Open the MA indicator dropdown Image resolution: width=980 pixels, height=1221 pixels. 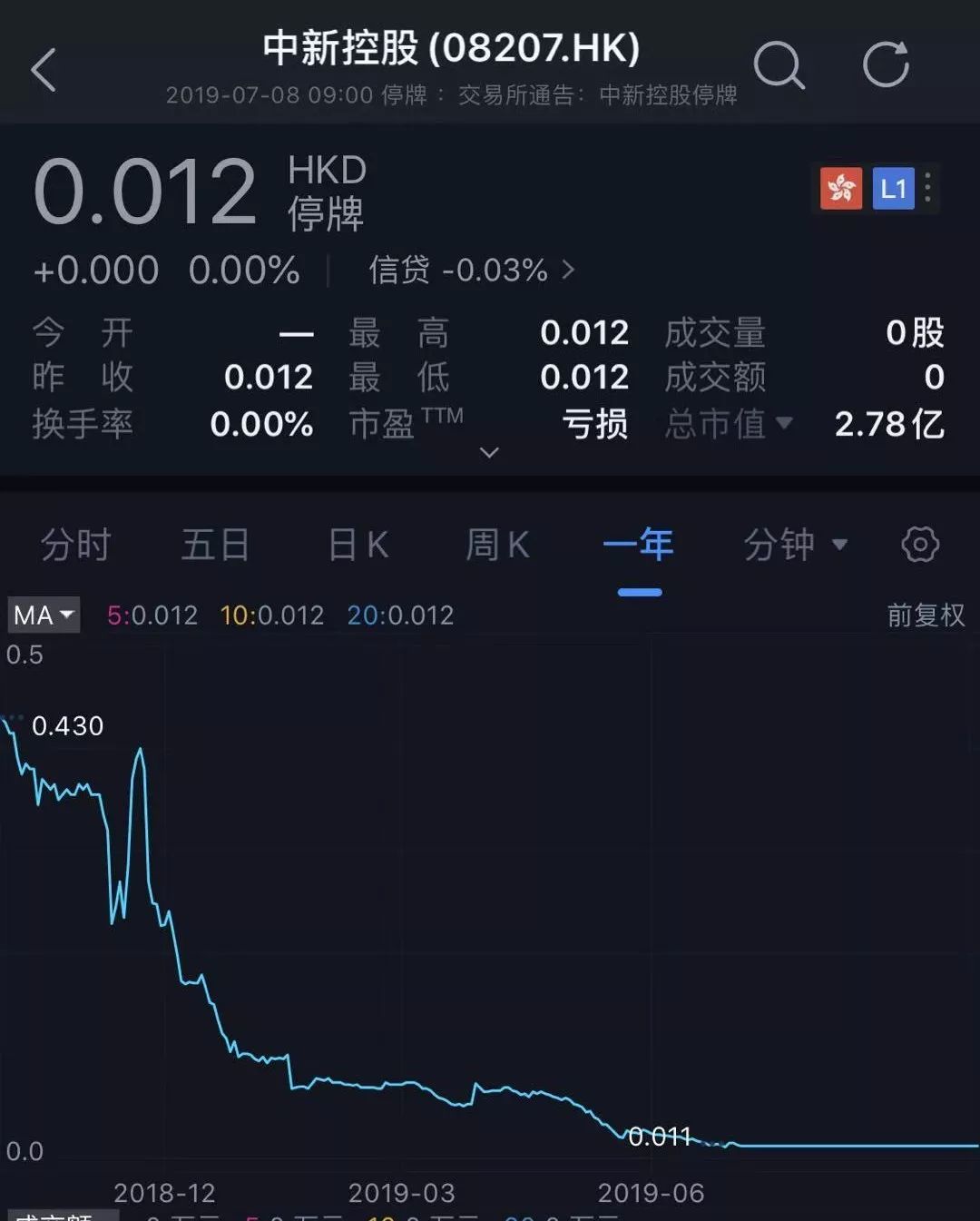click(x=44, y=615)
